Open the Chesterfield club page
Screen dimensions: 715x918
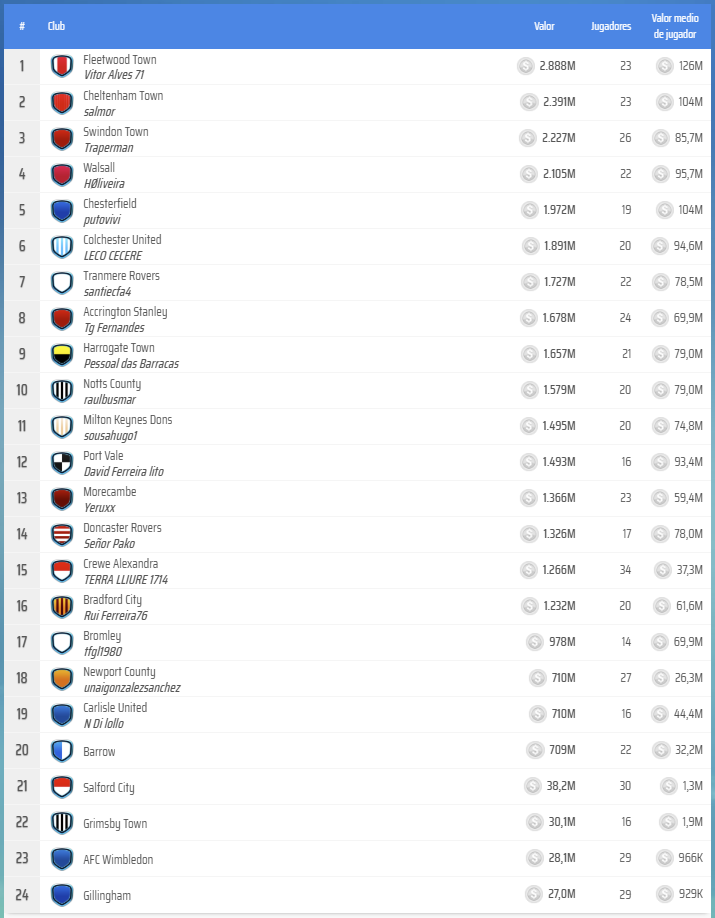[109, 204]
